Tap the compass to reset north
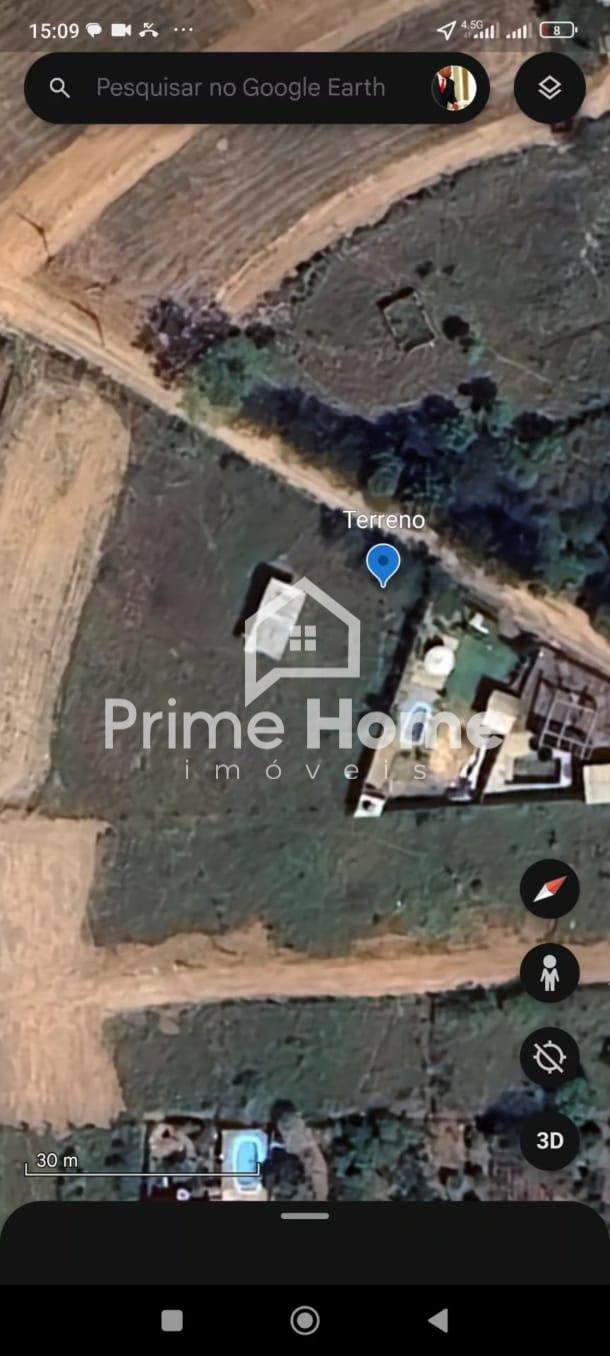This screenshot has height=1356, width=610. click(549, 889)
